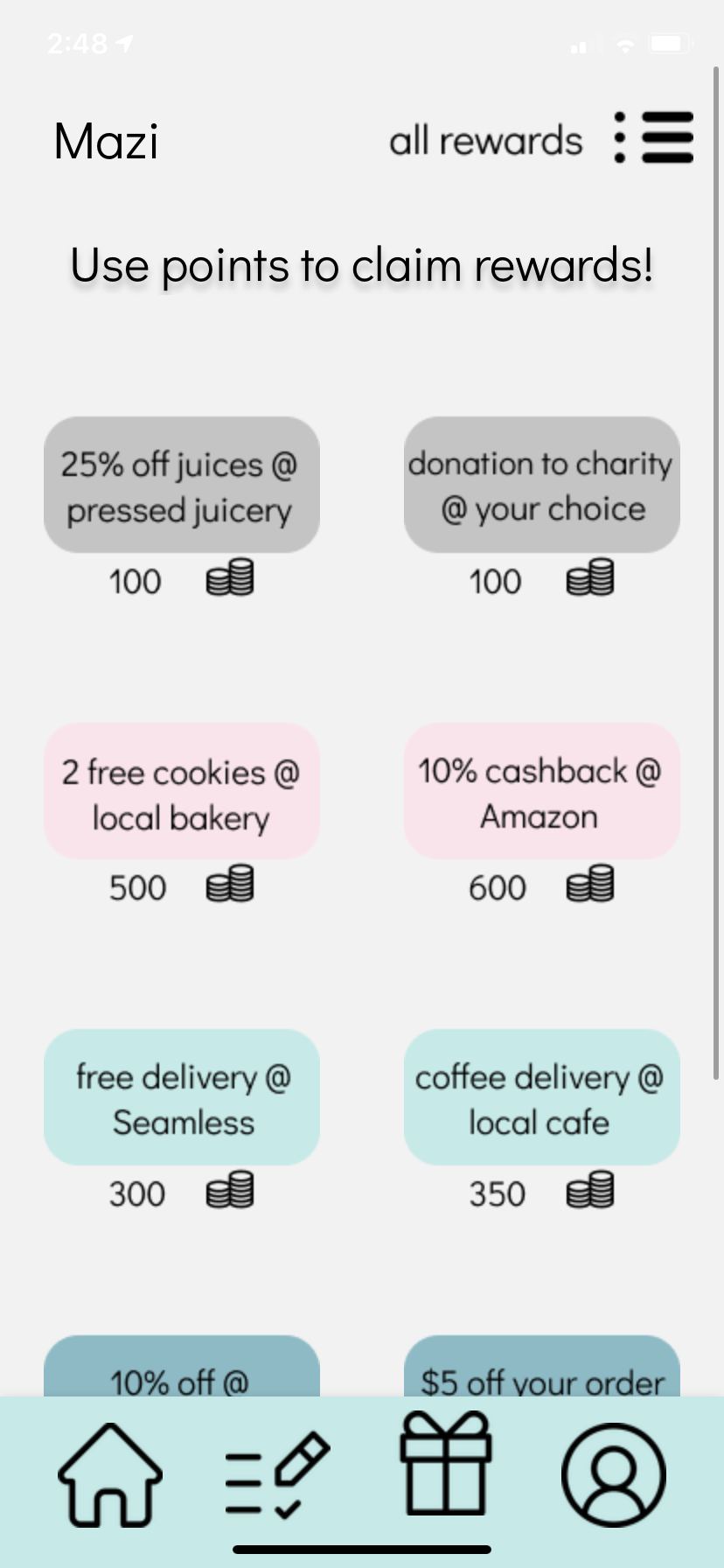724x1568 pixels.
Task: Tap the $5 off your order reward
Action: click(541, 1369)
